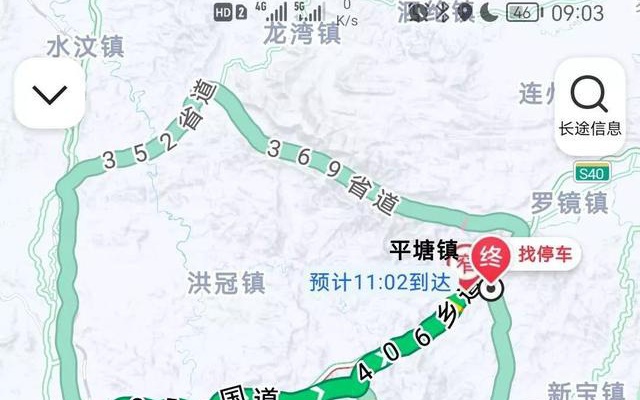Collapse the map using the down chevron

coord(49,95)
